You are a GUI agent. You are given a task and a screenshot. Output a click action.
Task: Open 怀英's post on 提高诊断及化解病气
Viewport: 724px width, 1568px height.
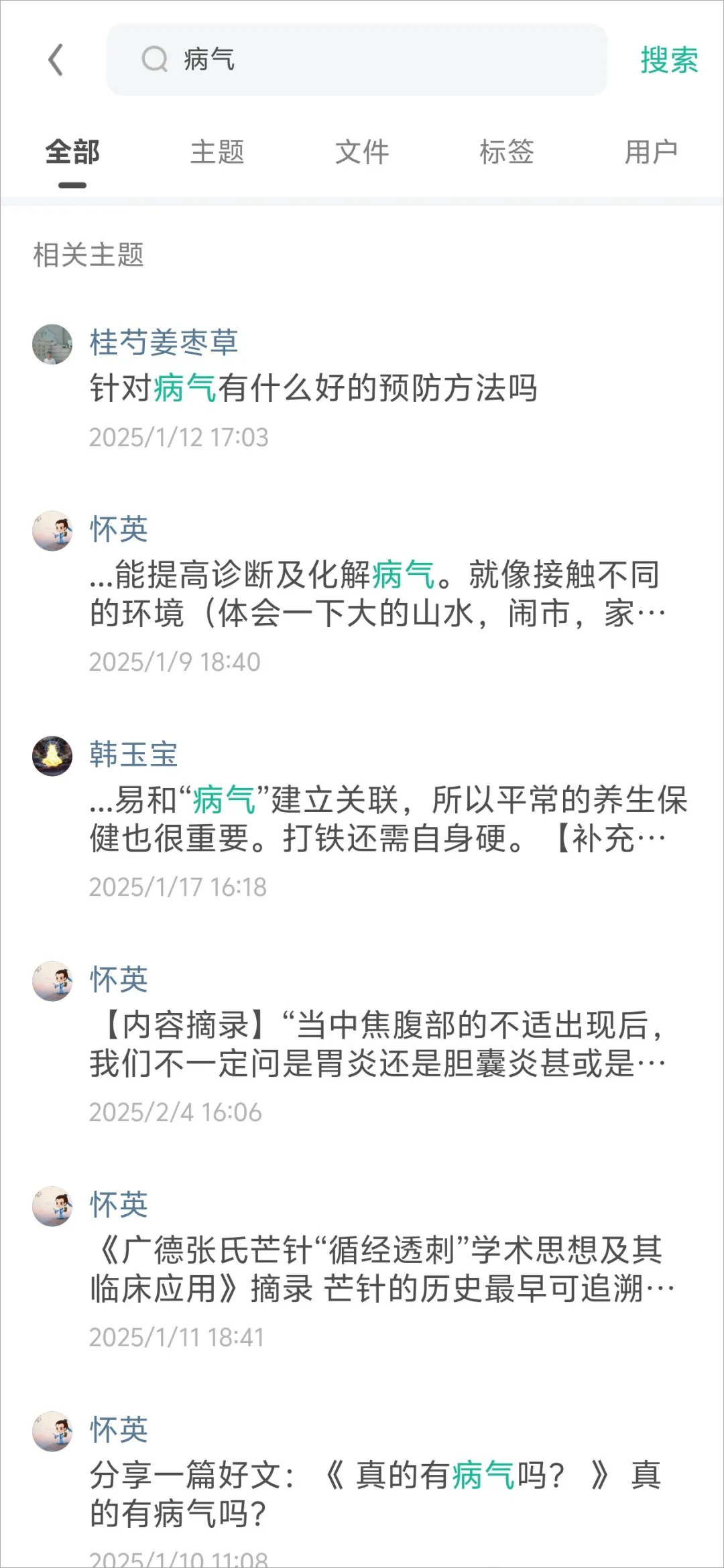[x=375, y=594]
